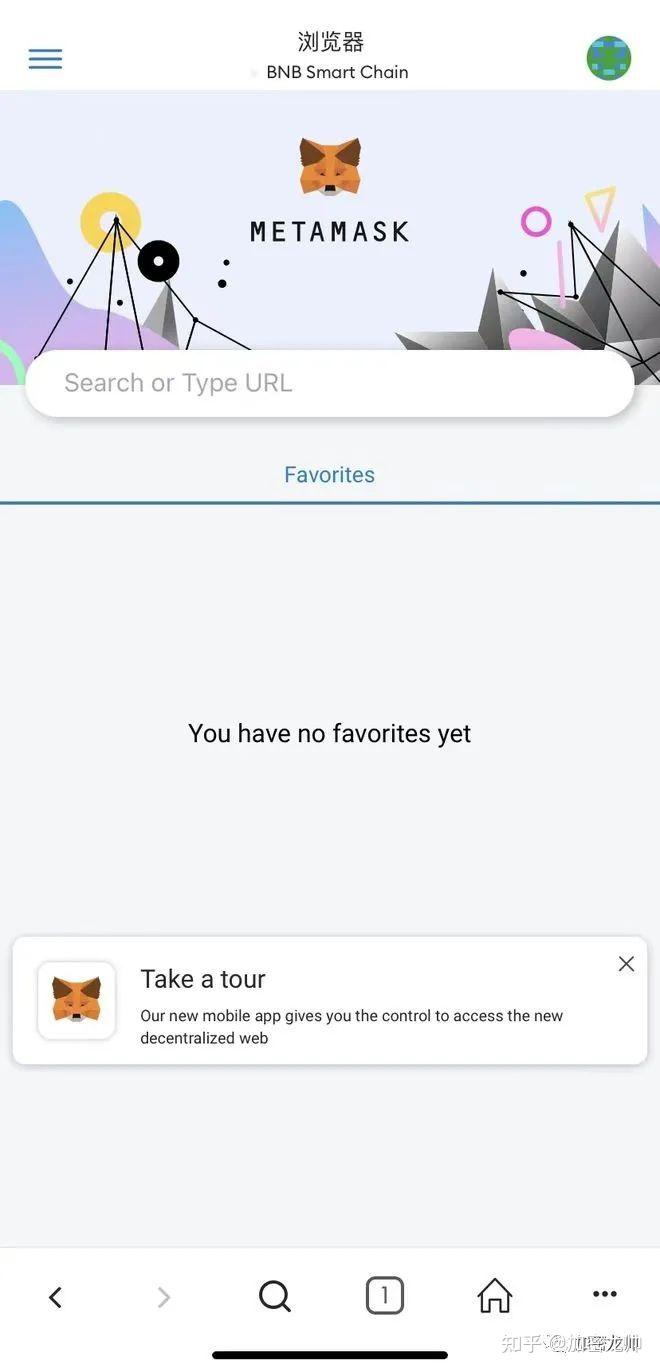
Task: Open the account avatar icon
Action: (x=608, y=59)
